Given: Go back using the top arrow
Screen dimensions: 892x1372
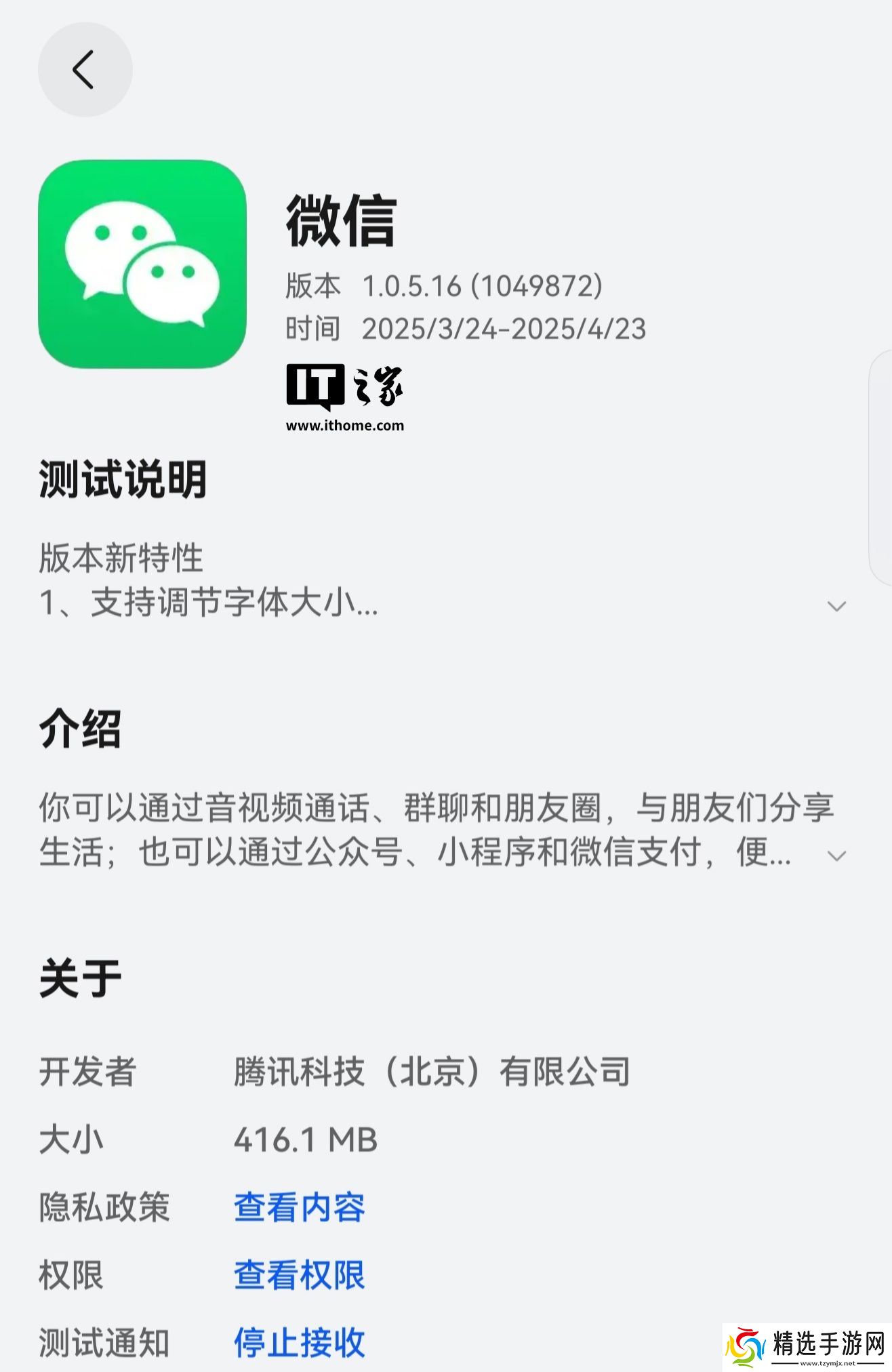Looking at the screenshot, I should (84, 69).
